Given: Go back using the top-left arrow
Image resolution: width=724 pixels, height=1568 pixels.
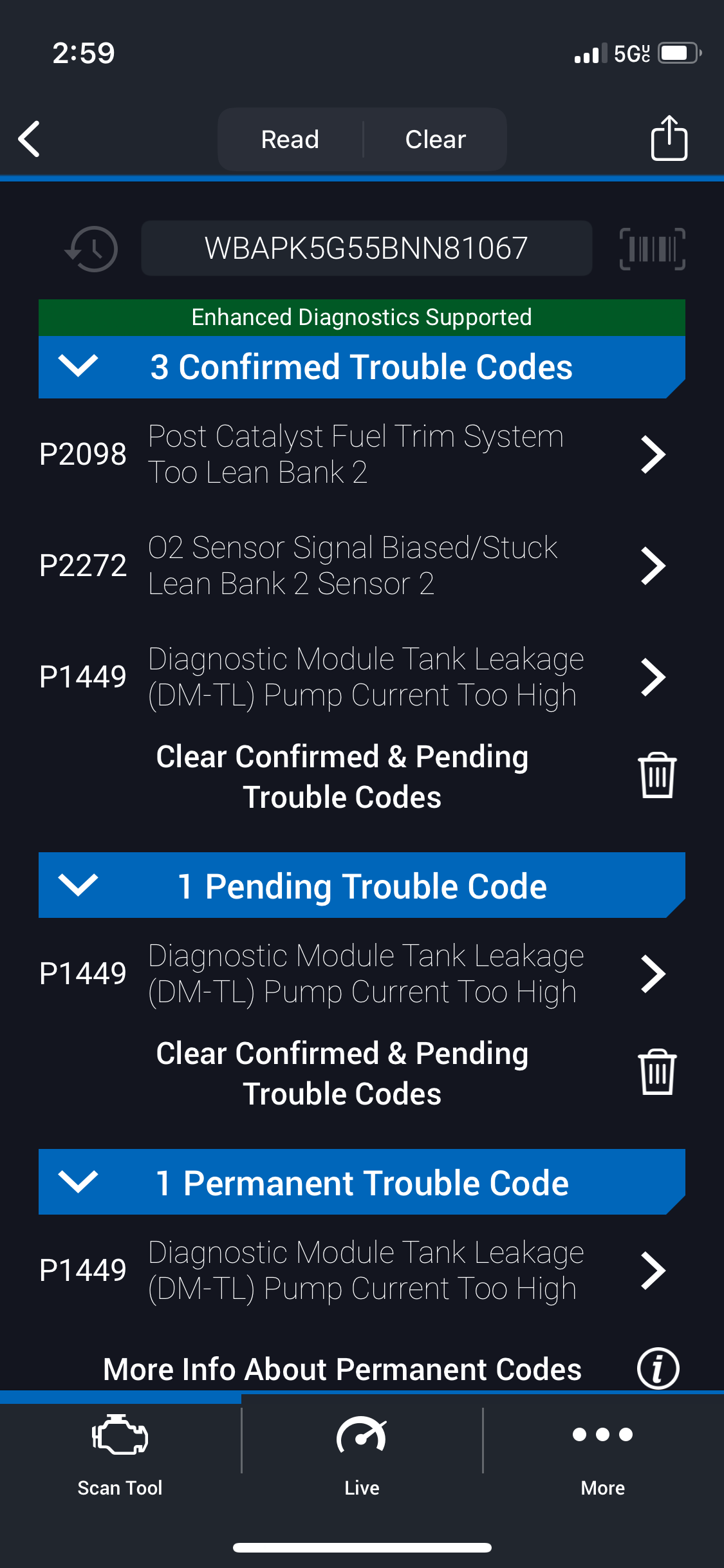Looking at the screenshot, I should point(29,138).
